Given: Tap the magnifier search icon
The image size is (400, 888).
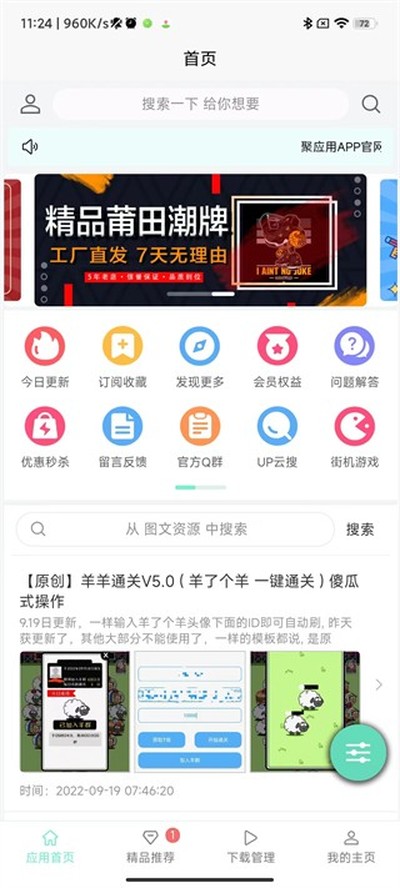Looking at the screenshot, I should tap(371, 104).
